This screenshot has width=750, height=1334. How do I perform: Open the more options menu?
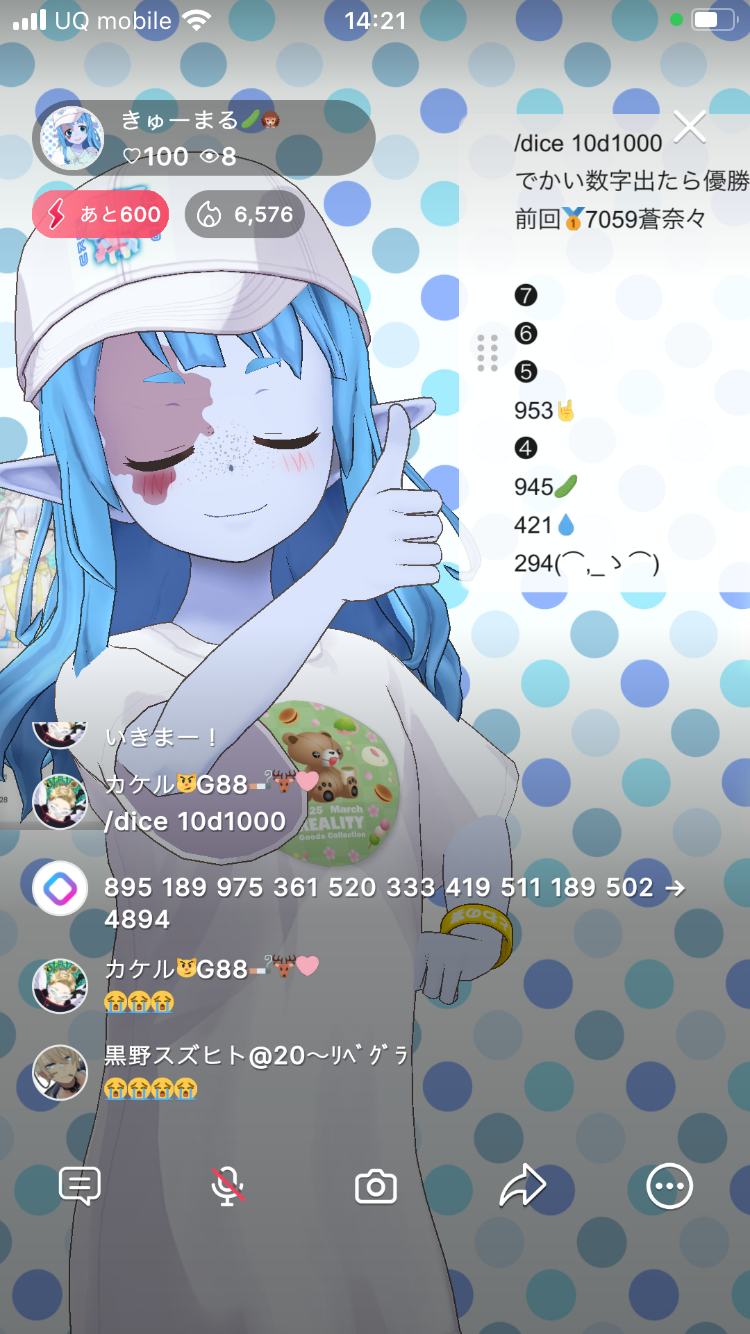coord(669,1186)
